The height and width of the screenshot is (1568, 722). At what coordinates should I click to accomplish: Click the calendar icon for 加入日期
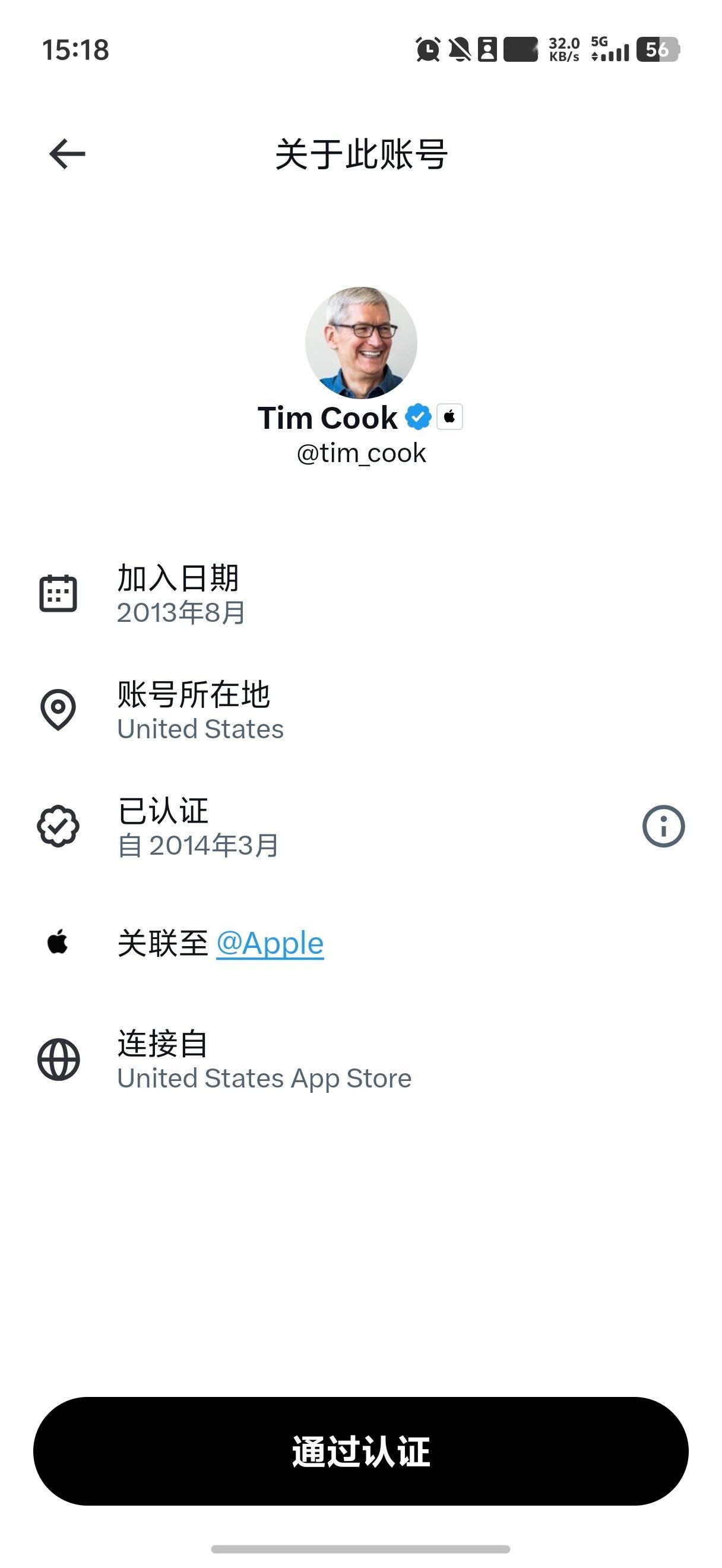click(58, 593)
